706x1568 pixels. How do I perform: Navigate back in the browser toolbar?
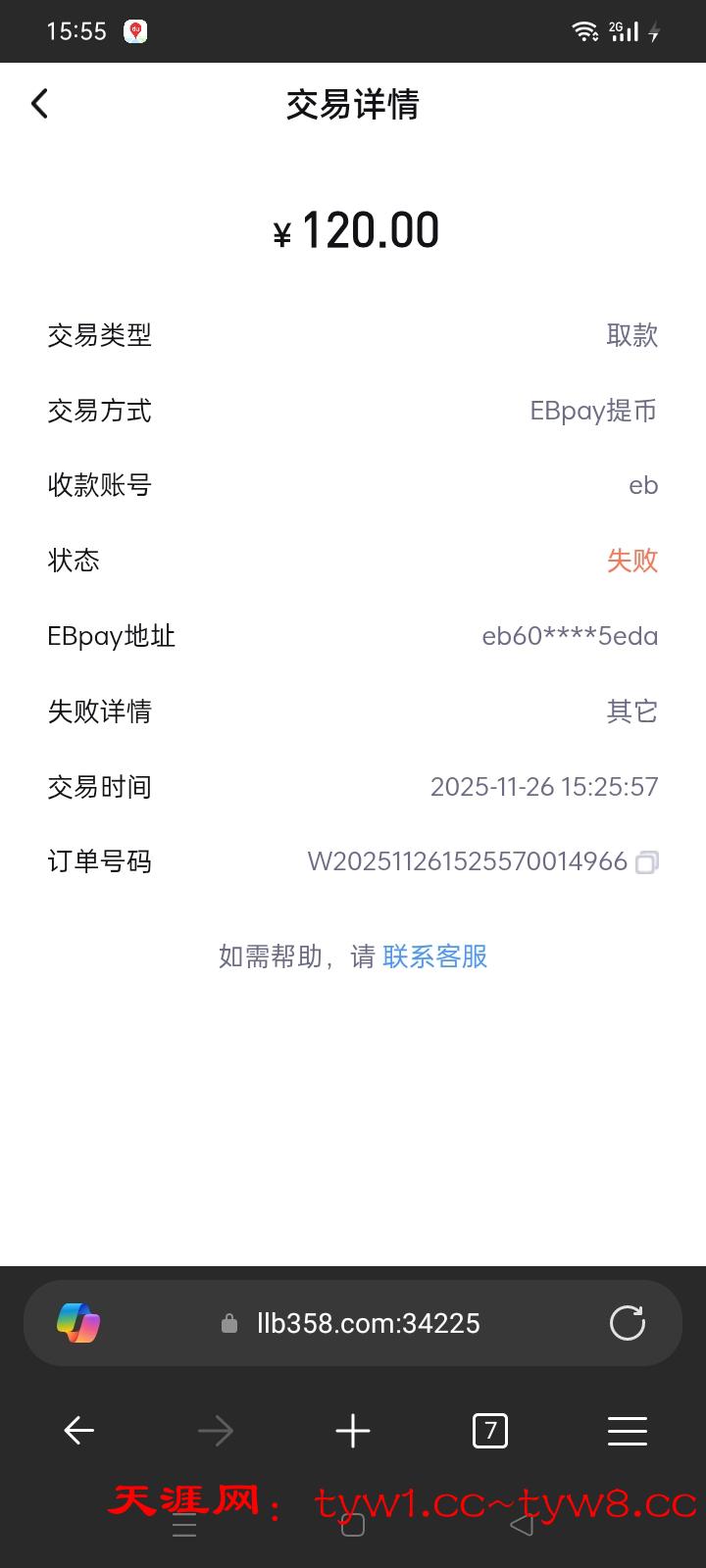[x=78, y=1432]
